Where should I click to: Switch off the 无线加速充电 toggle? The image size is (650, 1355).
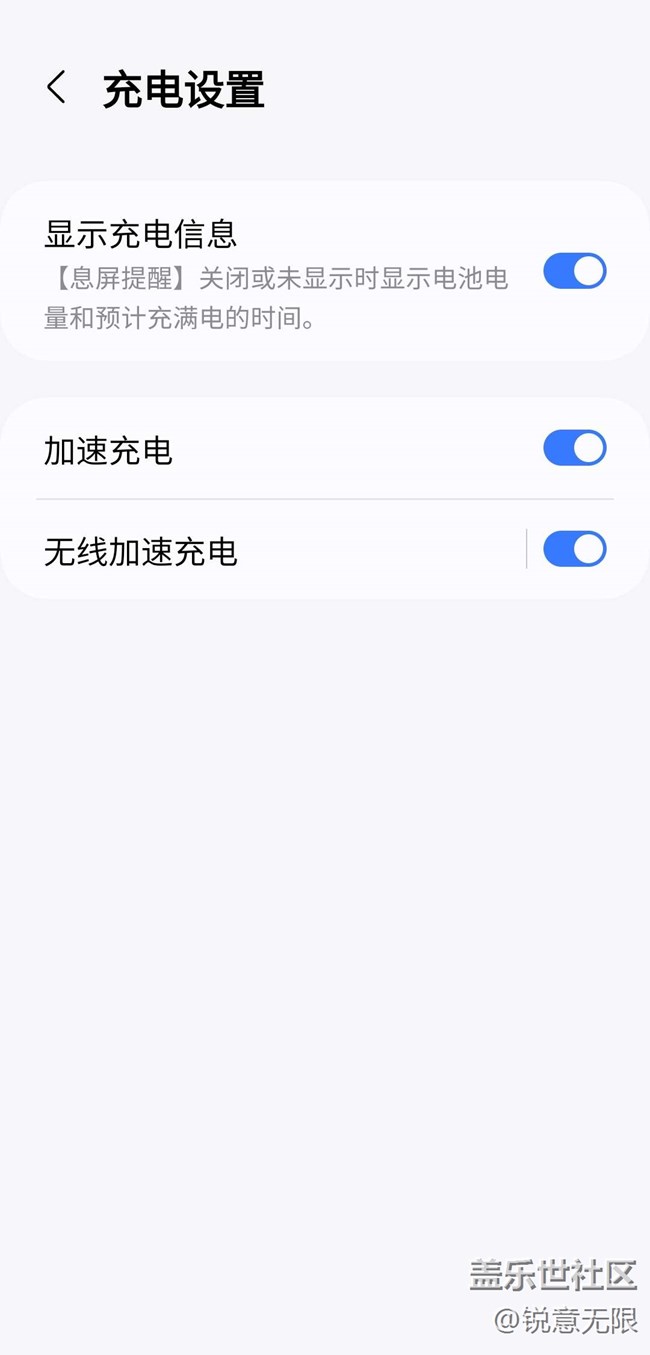coord(574,549)
